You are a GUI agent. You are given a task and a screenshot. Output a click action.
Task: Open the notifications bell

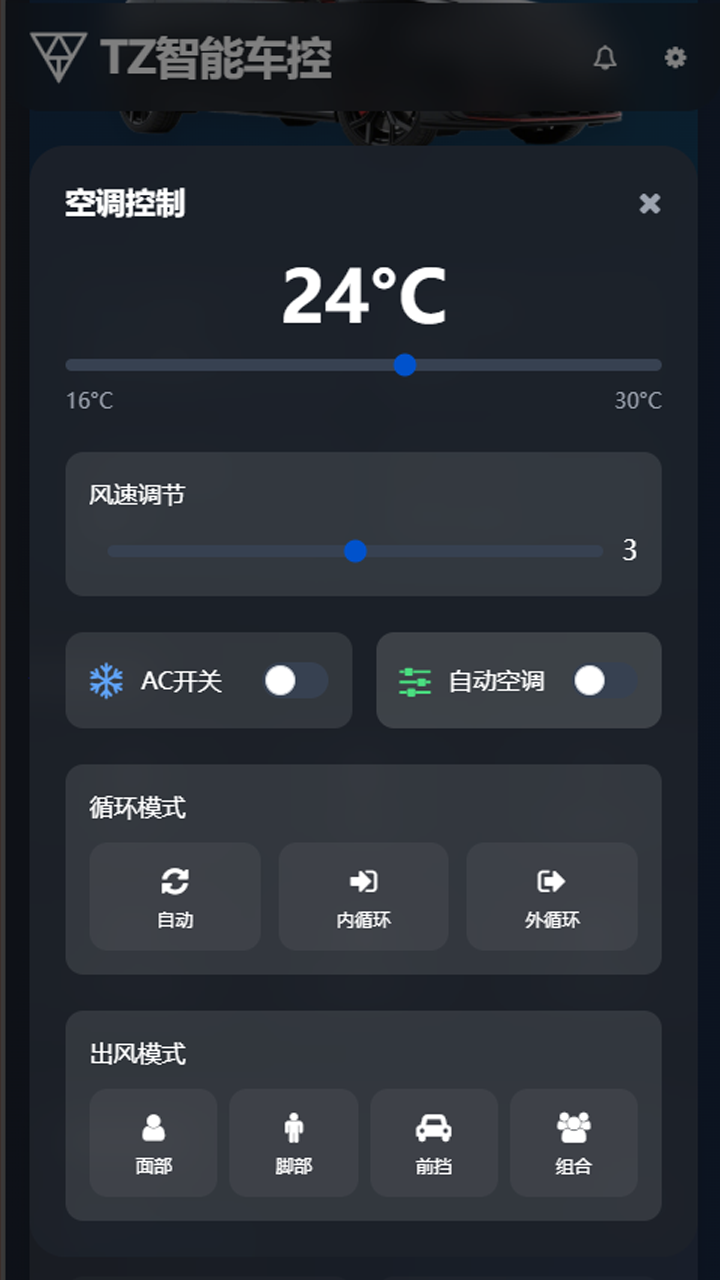click(604, 58)
